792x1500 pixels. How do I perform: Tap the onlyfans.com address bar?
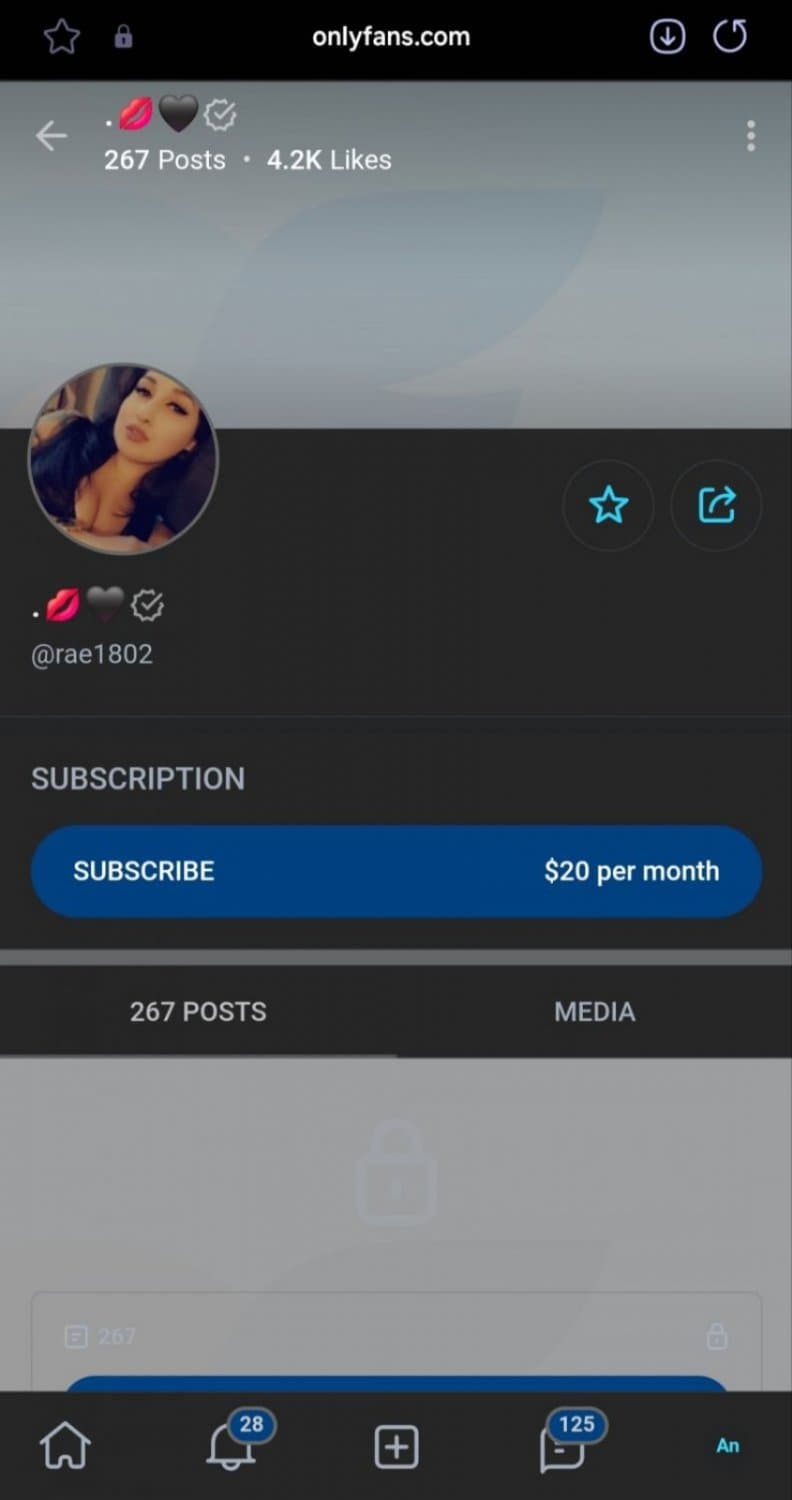point(390,38)
